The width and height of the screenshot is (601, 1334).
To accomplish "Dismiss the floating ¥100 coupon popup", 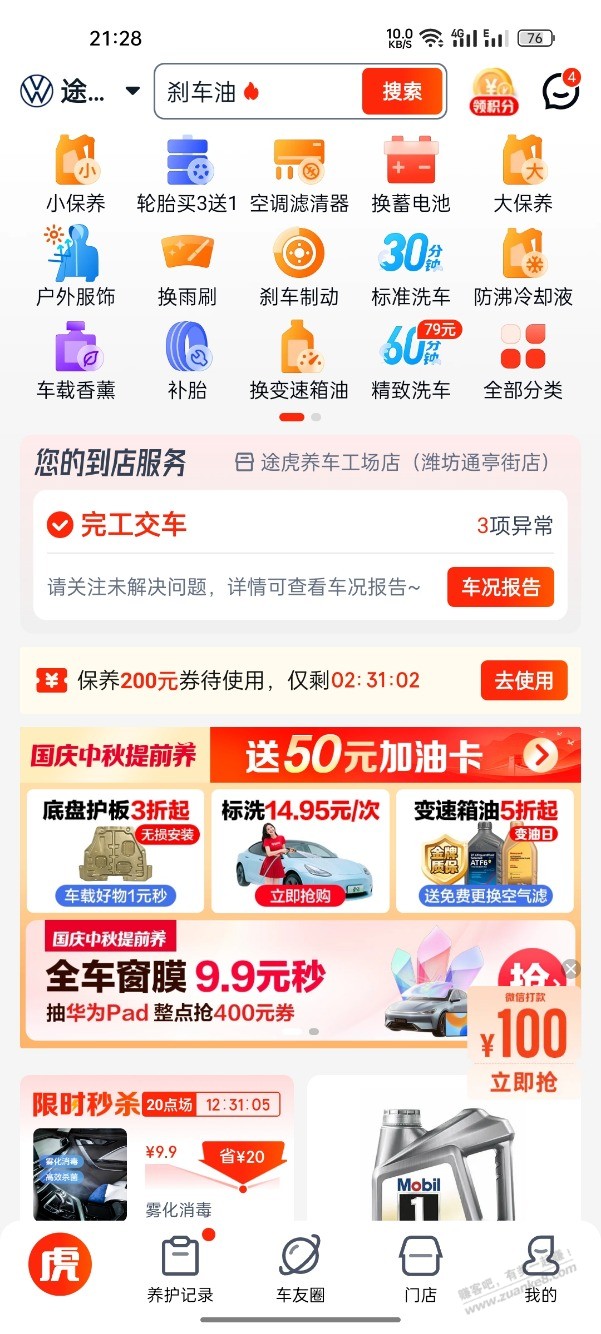I will [570, 968].
